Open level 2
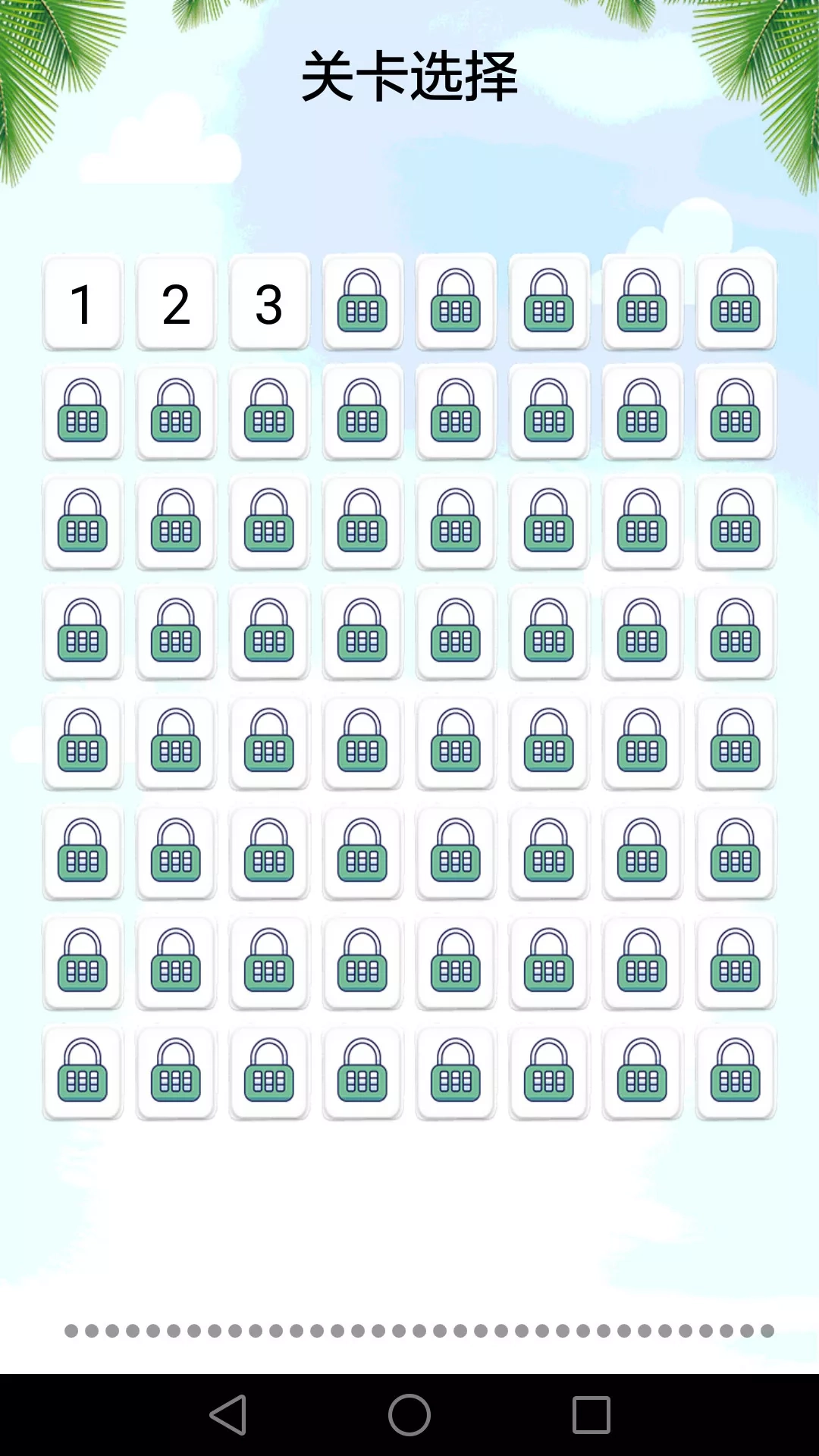819x1456 pixels. (176, 303)
